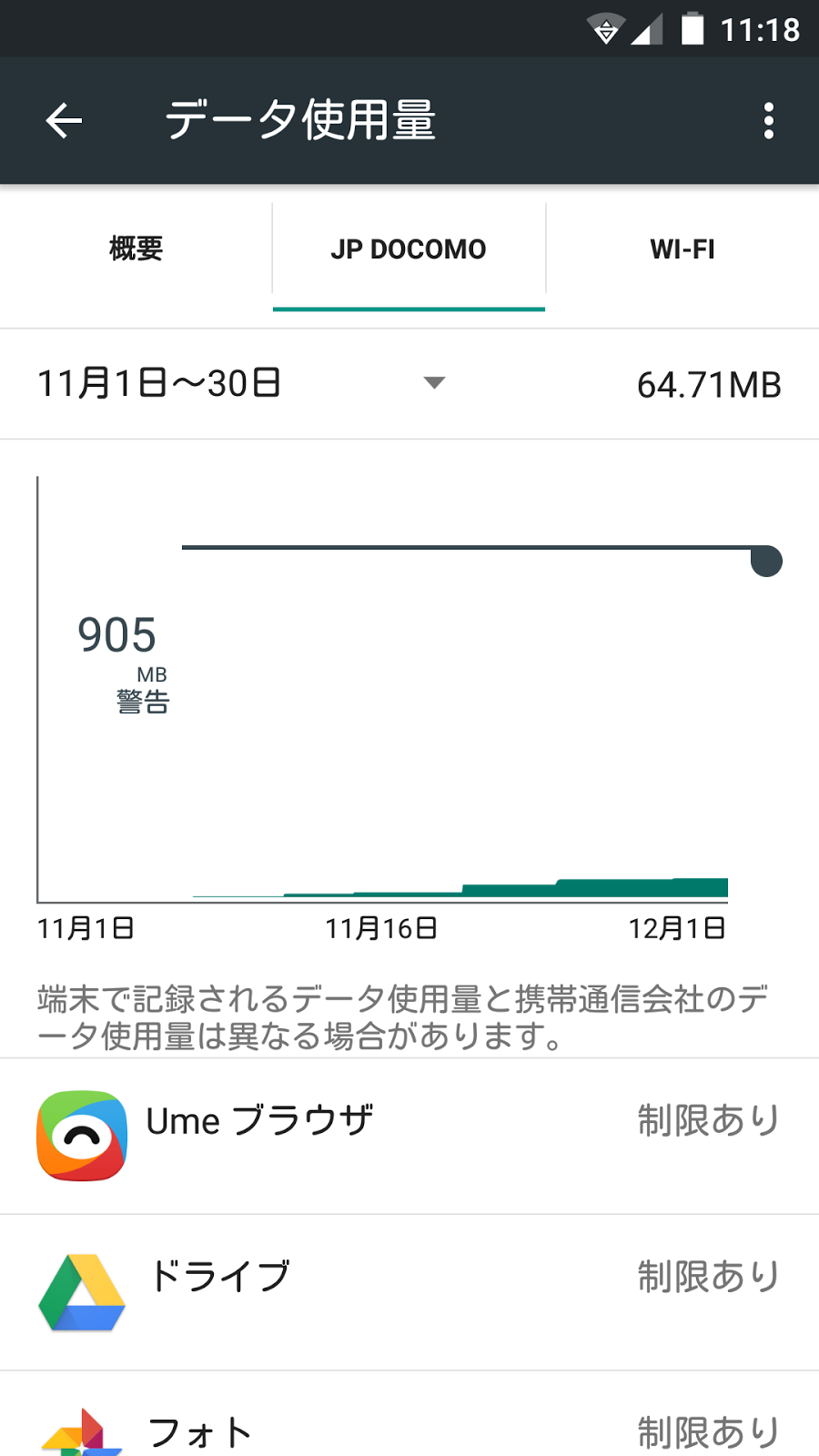
Task: Open the JP DOCOMO tab
Action: pos(409,248)
